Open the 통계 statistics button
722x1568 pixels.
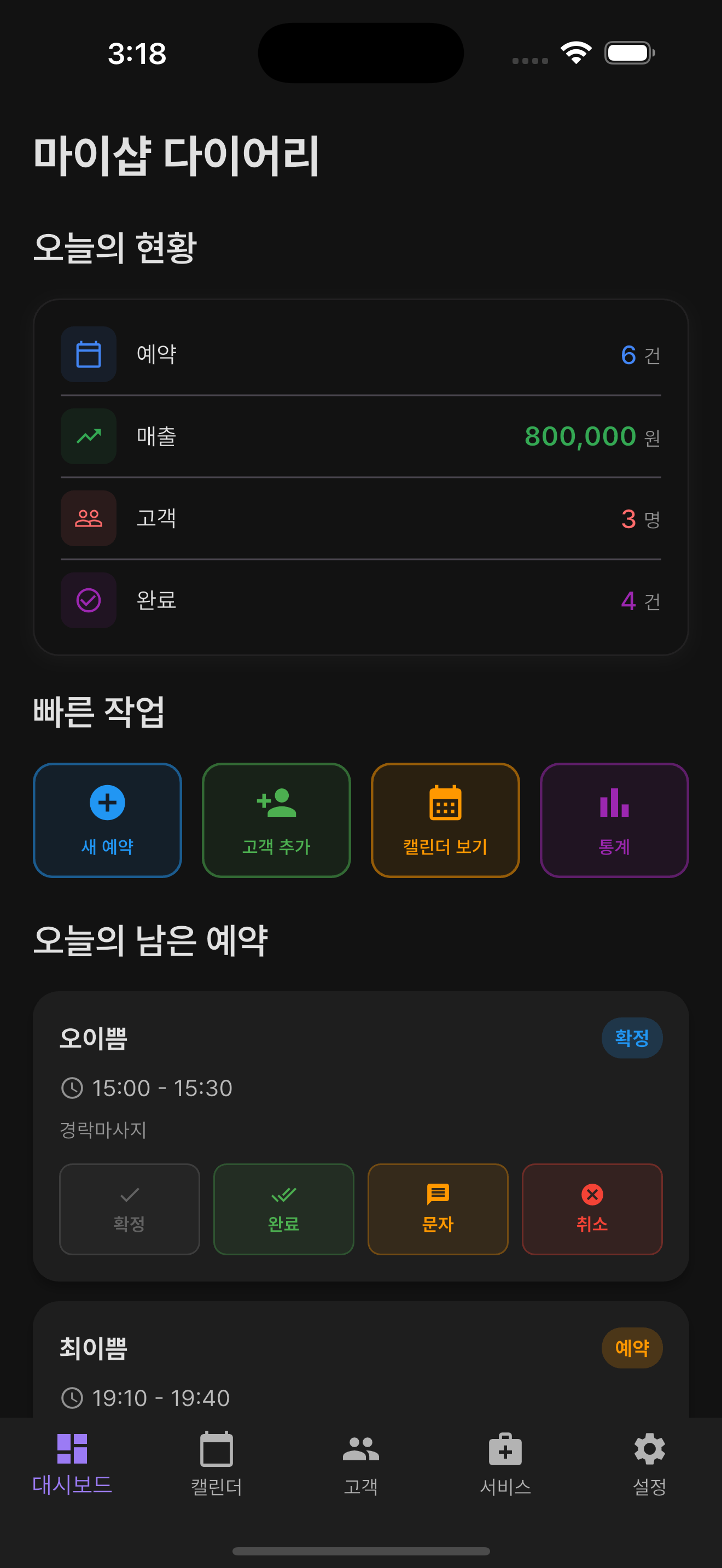(614, 820)
